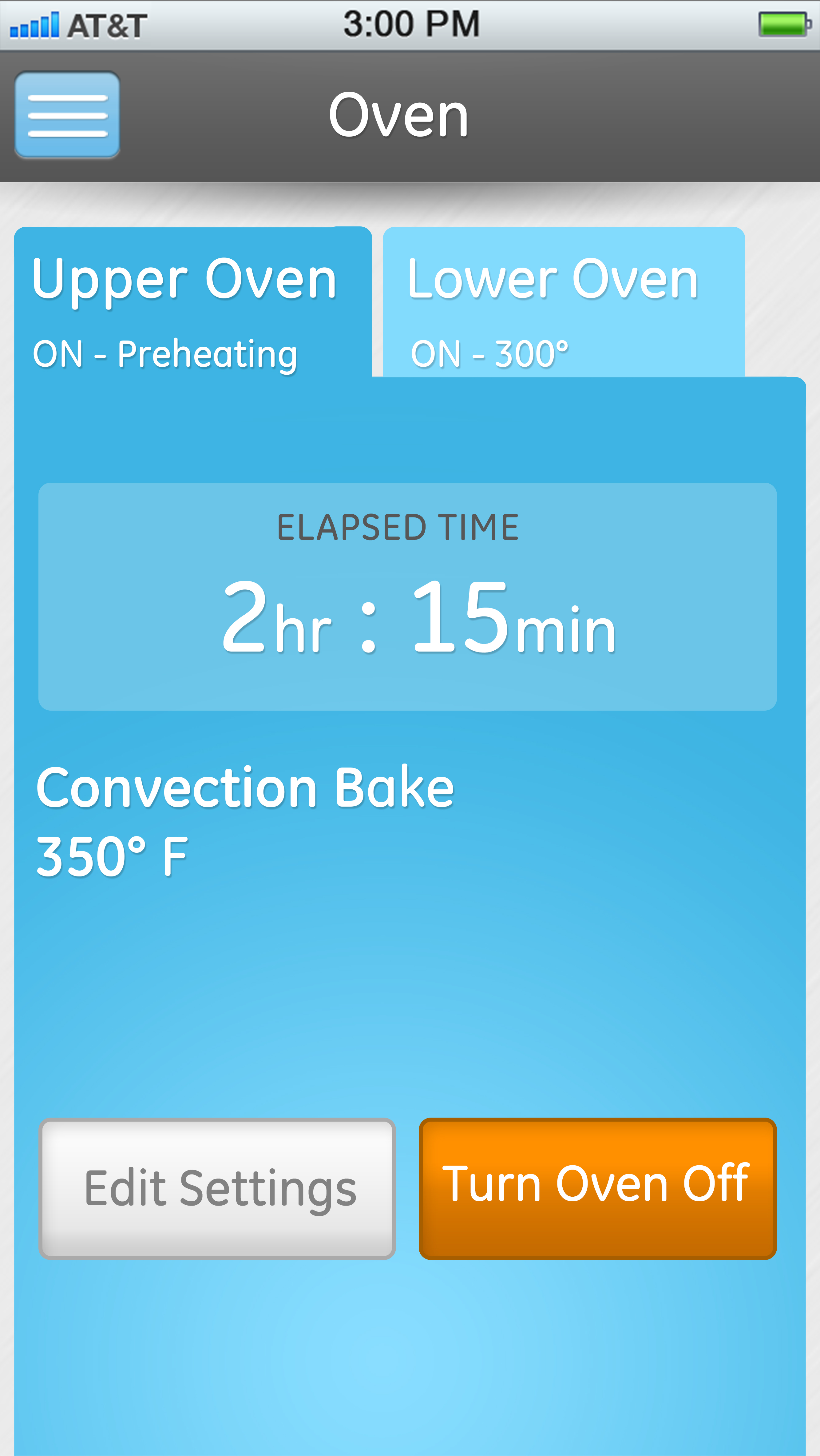Select the Upper Oven tab
This screenshot has height=1456, width=820.
pyautogui.click(x=193, y=302)
